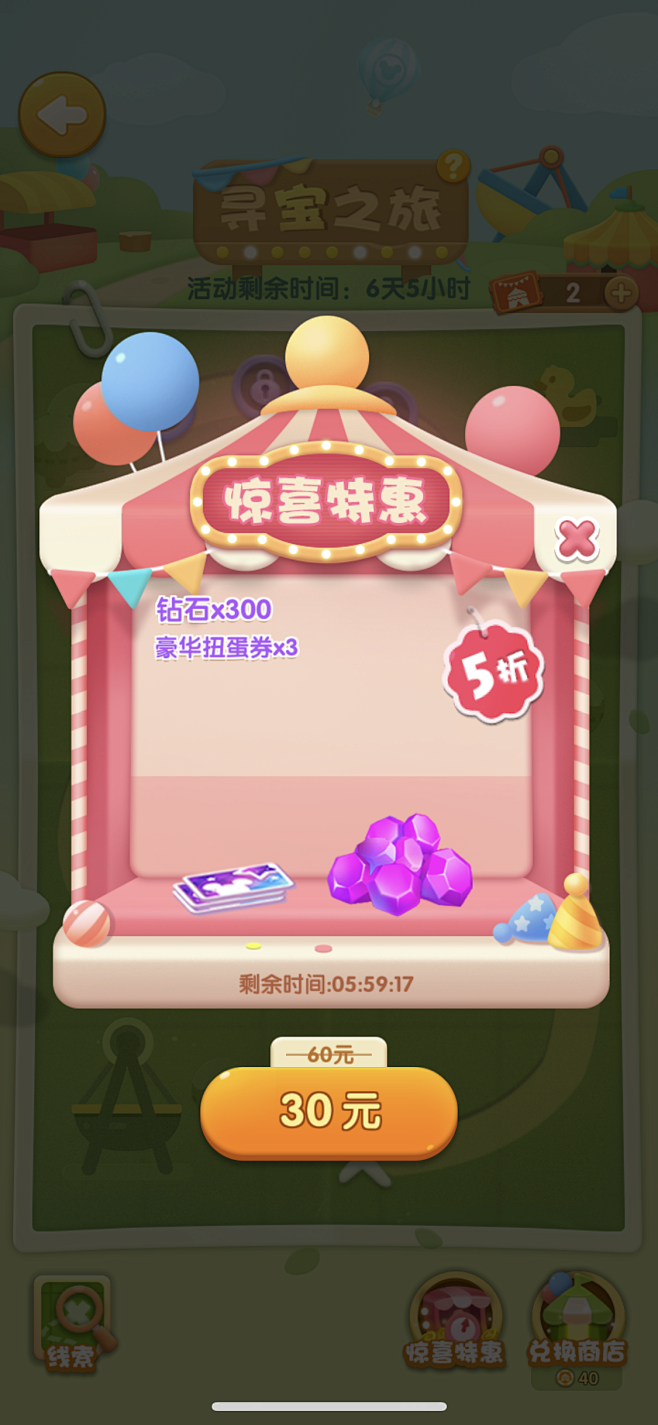Close the 惊喜特惠 popup

576,539
